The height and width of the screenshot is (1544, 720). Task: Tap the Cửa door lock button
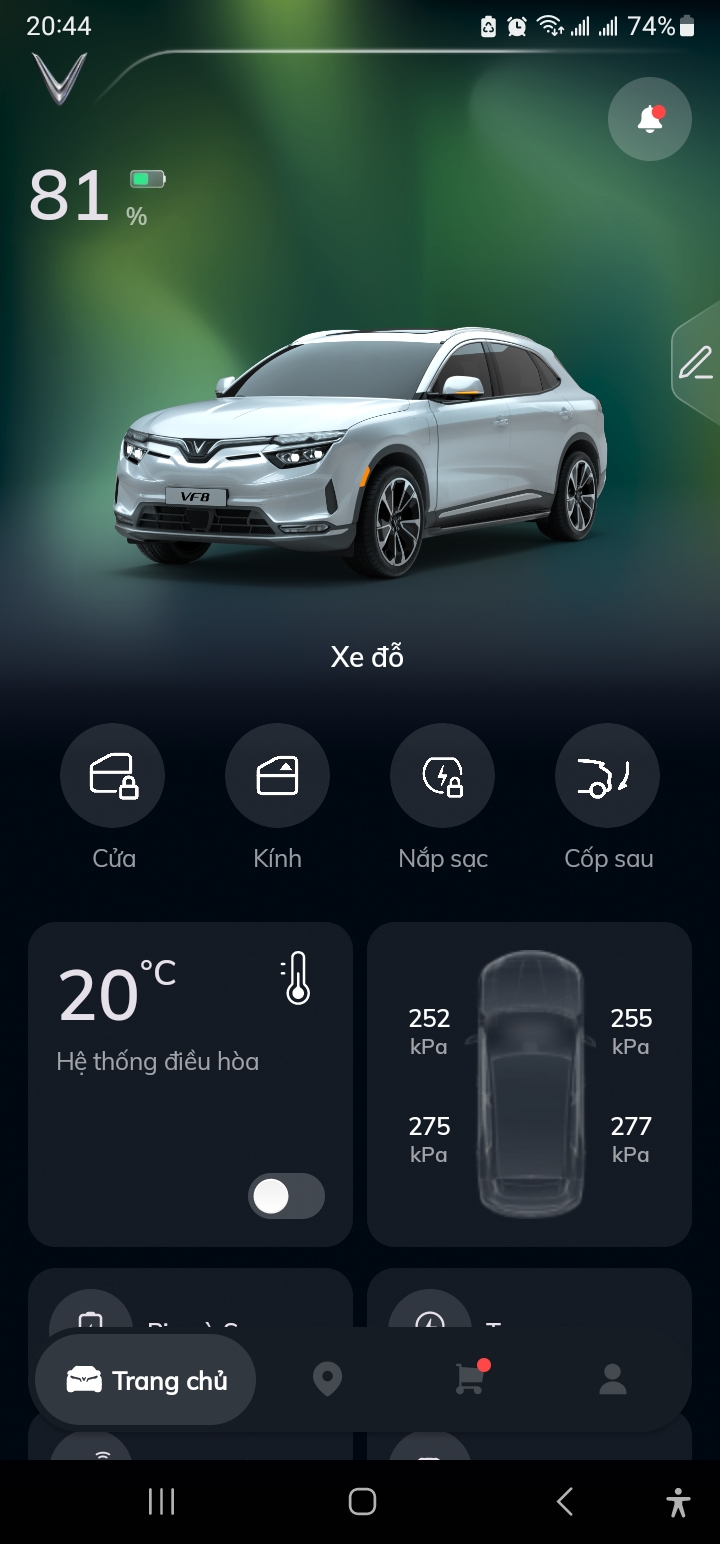(x=113, y=776)
